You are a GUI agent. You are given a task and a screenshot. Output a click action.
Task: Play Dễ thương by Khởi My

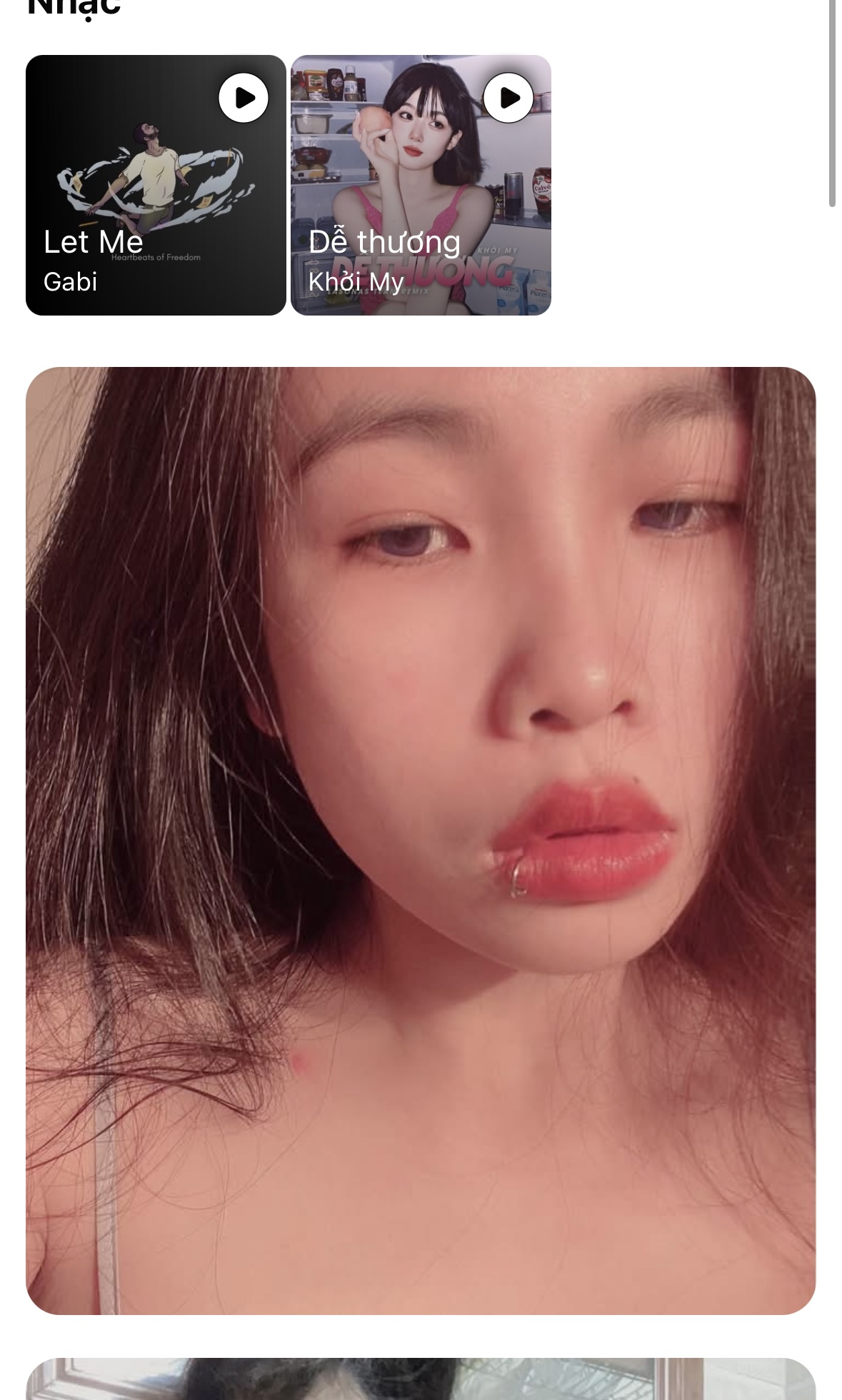(x=508, y=98)
